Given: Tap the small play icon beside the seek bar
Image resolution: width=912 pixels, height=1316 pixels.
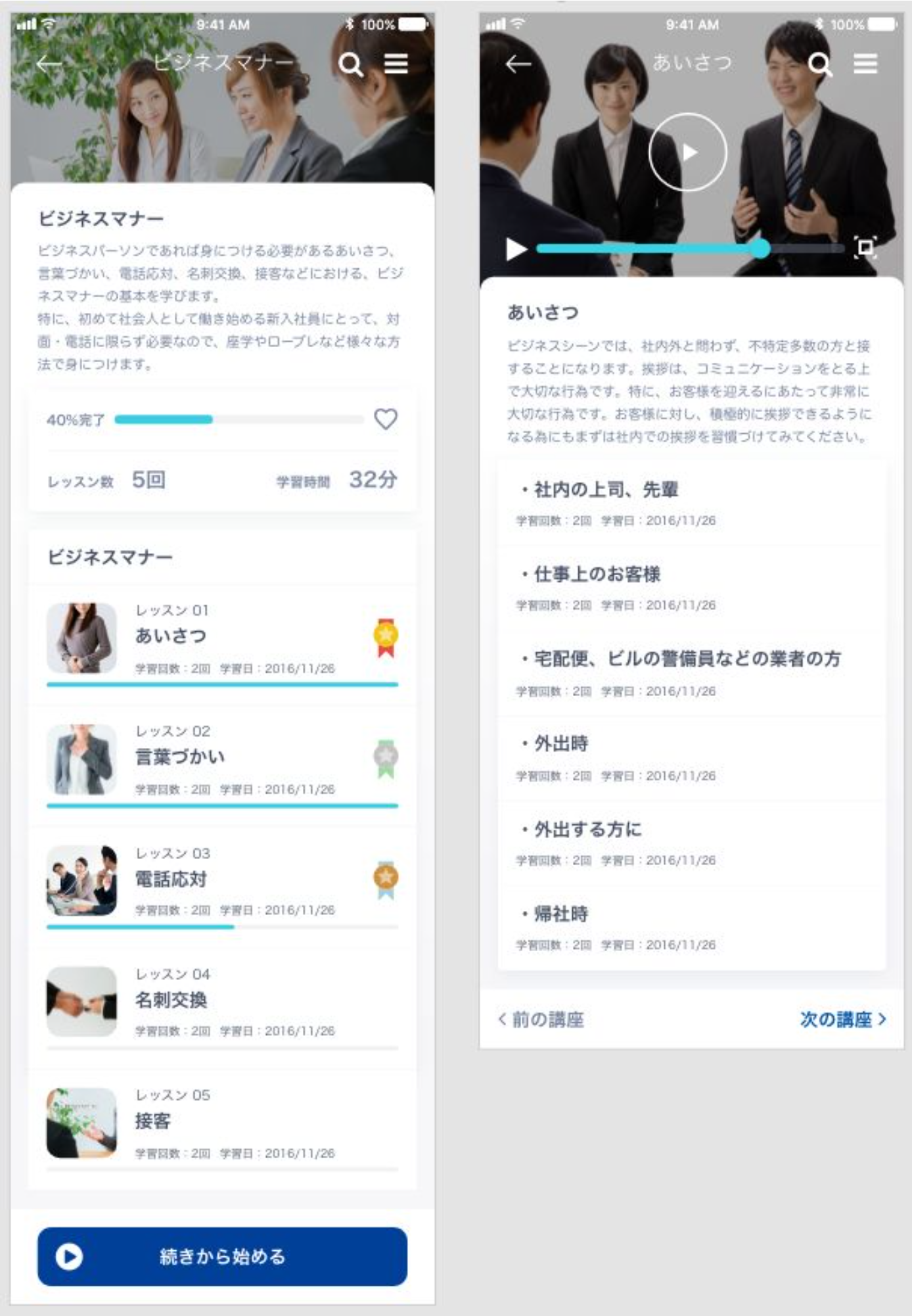Looking at the screenshot, I should click(x=516, y=249).
